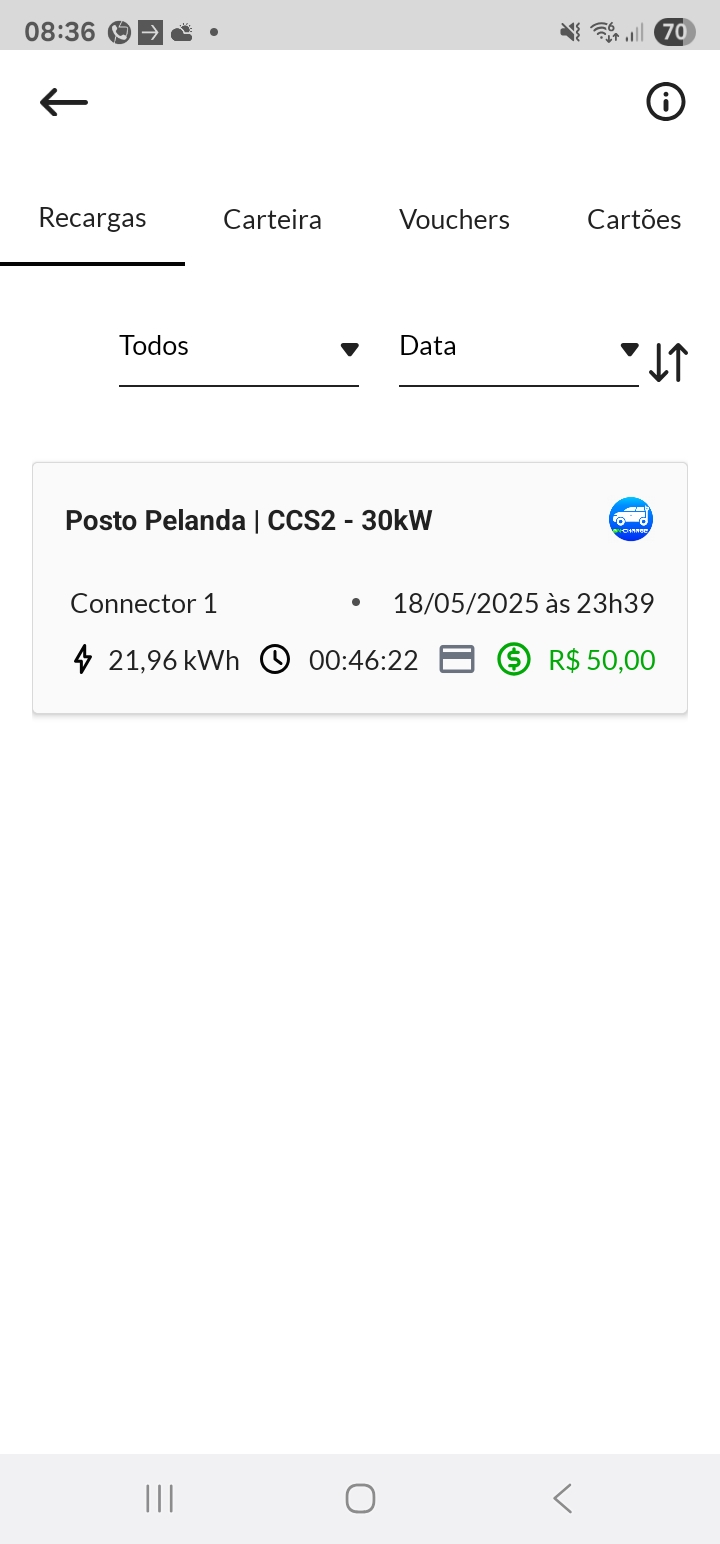Toggle sort order with the arrows icon
Screen dimensions: 720x1544
(668, 362)
